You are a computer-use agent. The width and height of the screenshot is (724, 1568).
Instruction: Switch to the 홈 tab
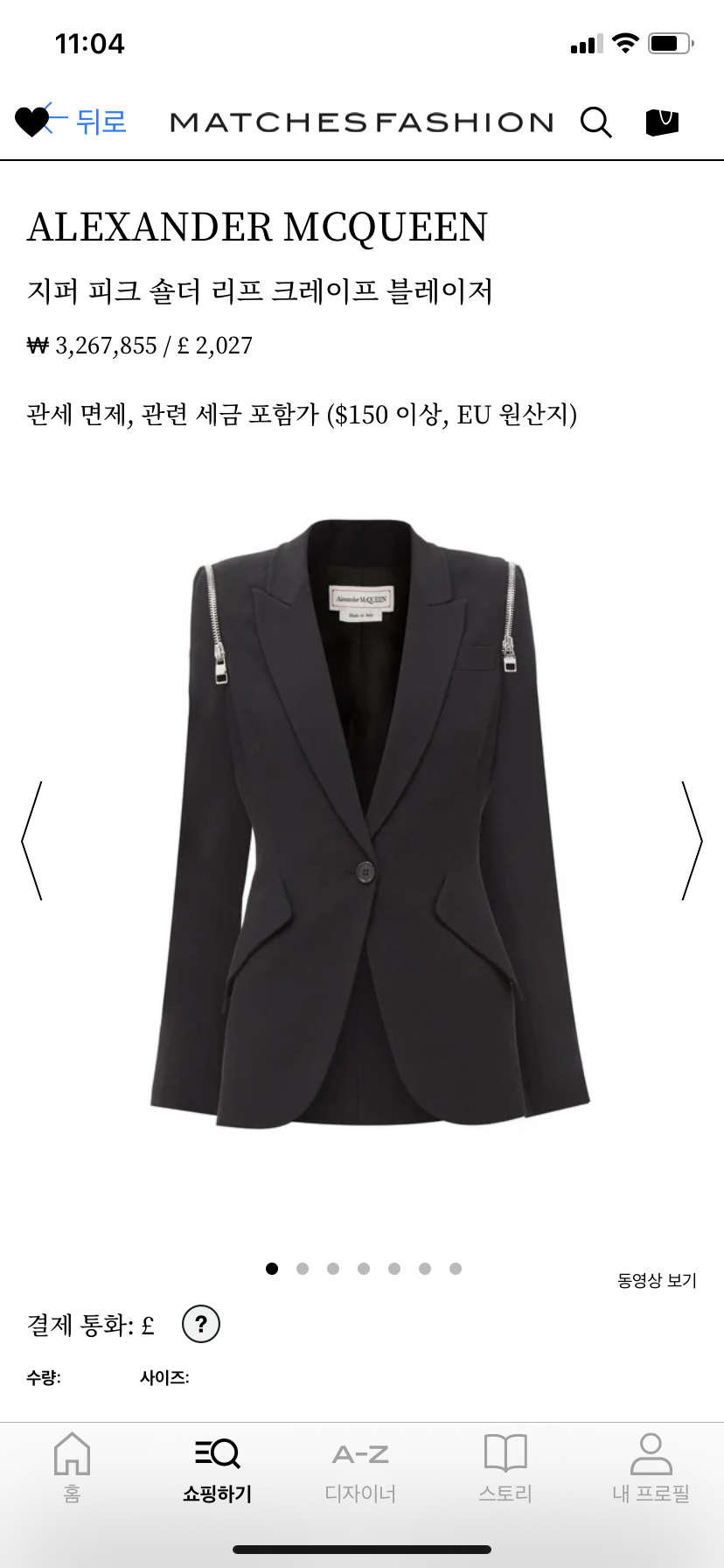[72, 1468]
